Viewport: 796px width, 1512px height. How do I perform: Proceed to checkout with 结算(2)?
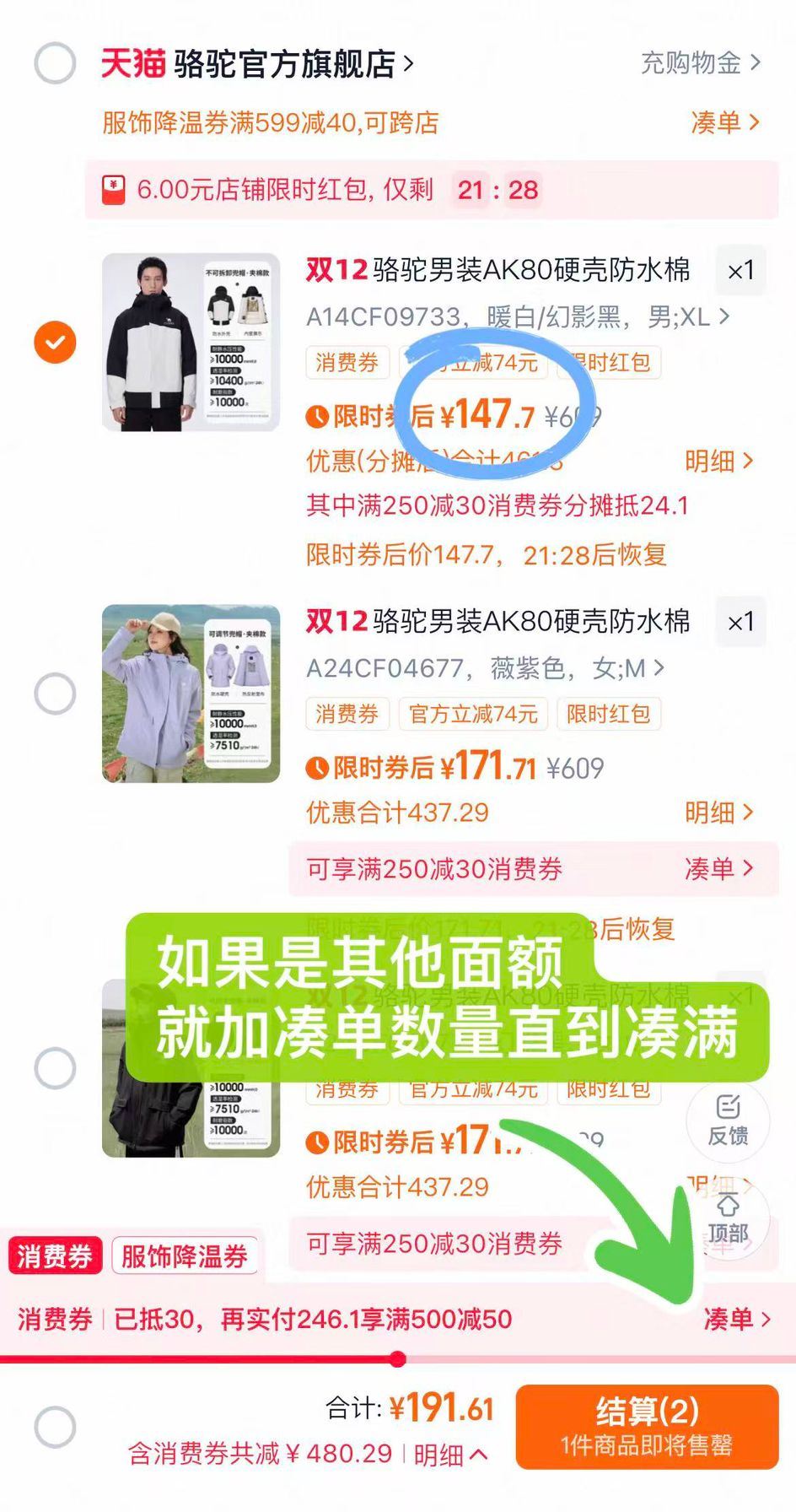click(647, 1426)
